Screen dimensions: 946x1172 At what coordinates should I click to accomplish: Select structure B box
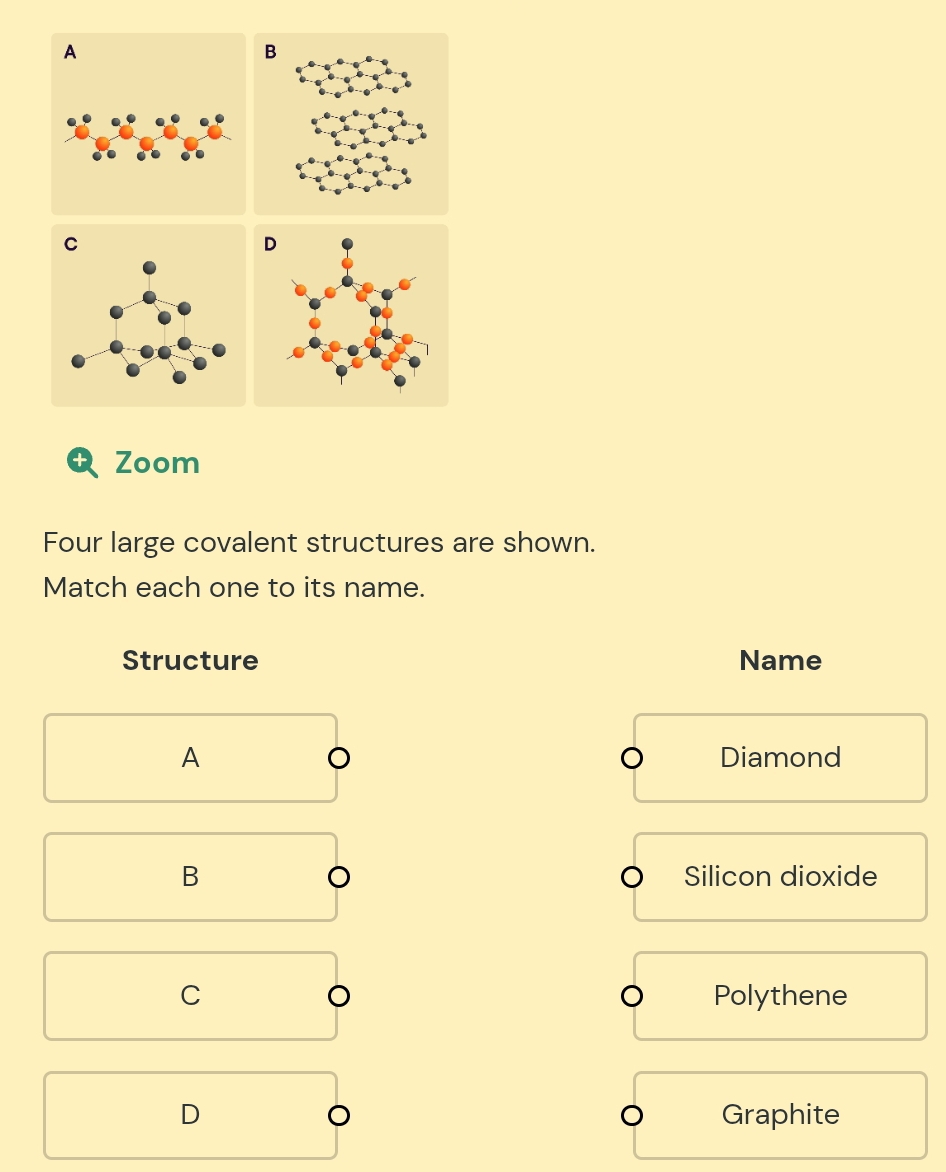coord(191,877)
